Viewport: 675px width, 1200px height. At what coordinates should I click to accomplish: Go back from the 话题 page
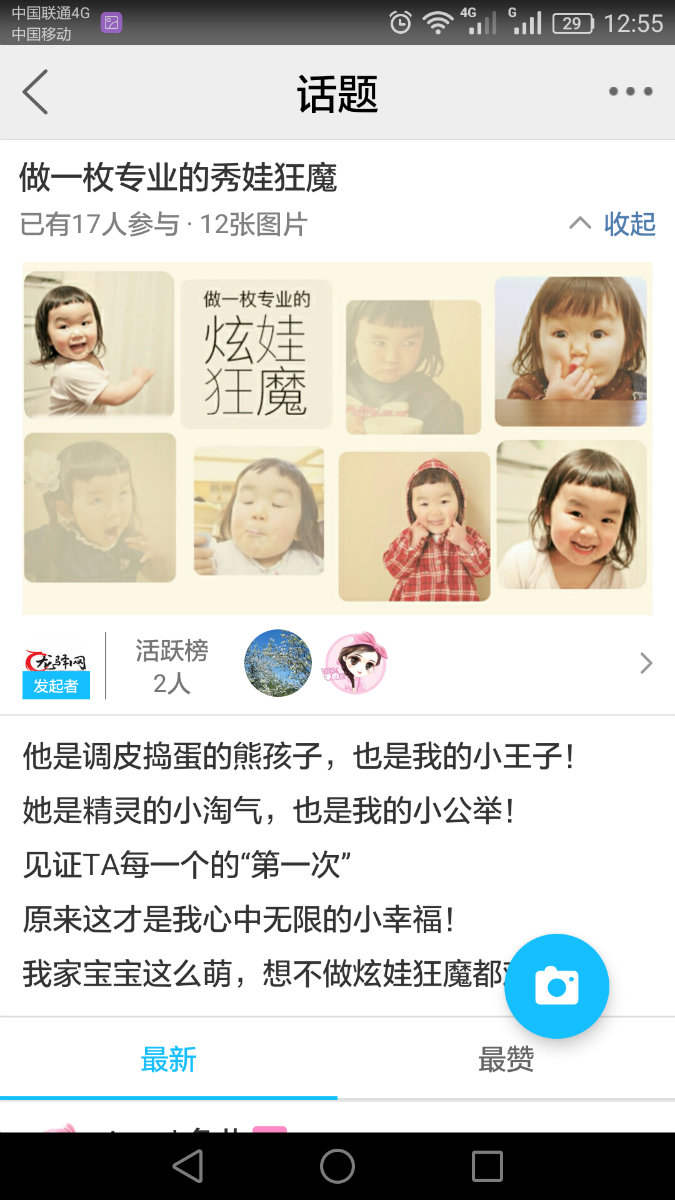pyautogui.click(x=36, y=93)
